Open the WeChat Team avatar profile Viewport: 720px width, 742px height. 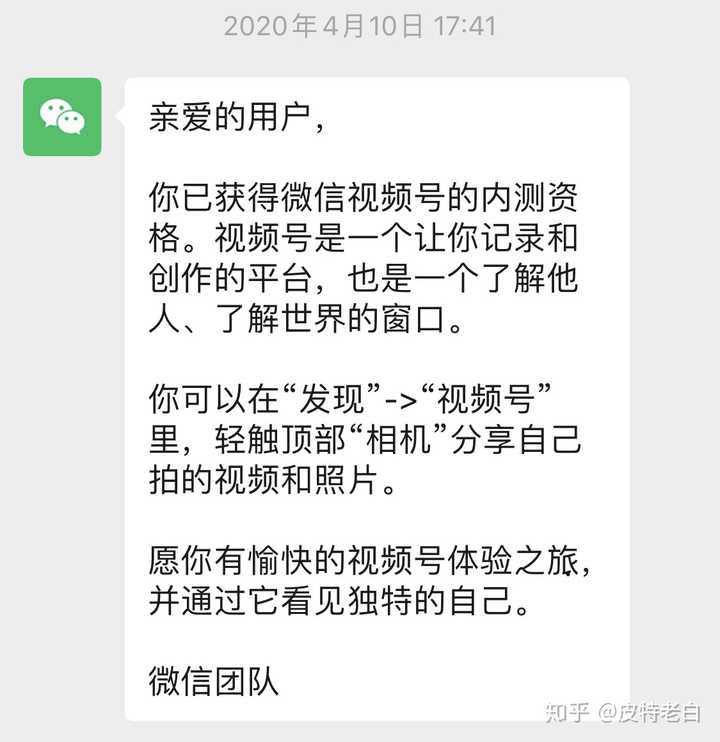pyautogui.click(x=62, y=117)
